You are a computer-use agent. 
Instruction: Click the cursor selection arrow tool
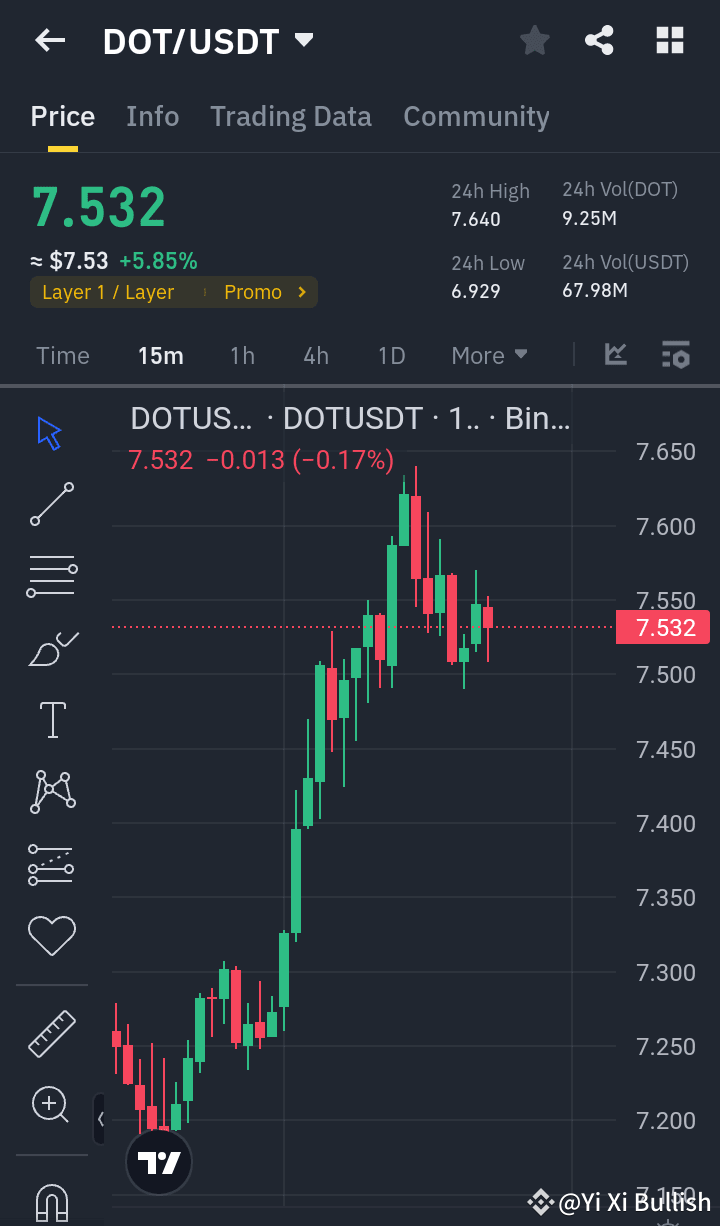pyautogui.click(x=51, y=432)
